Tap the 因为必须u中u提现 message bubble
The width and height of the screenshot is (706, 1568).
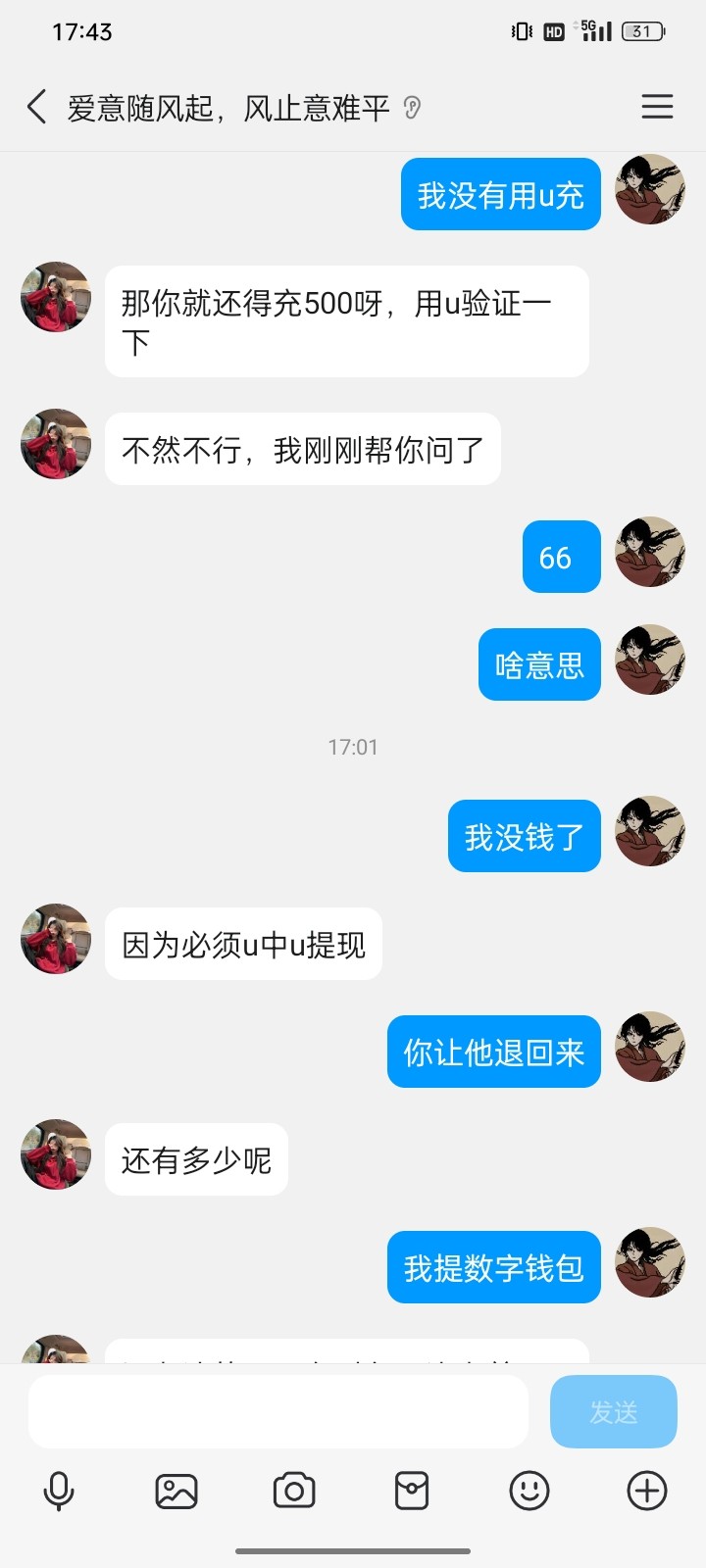pyautogui.click(x=242, y=944)
